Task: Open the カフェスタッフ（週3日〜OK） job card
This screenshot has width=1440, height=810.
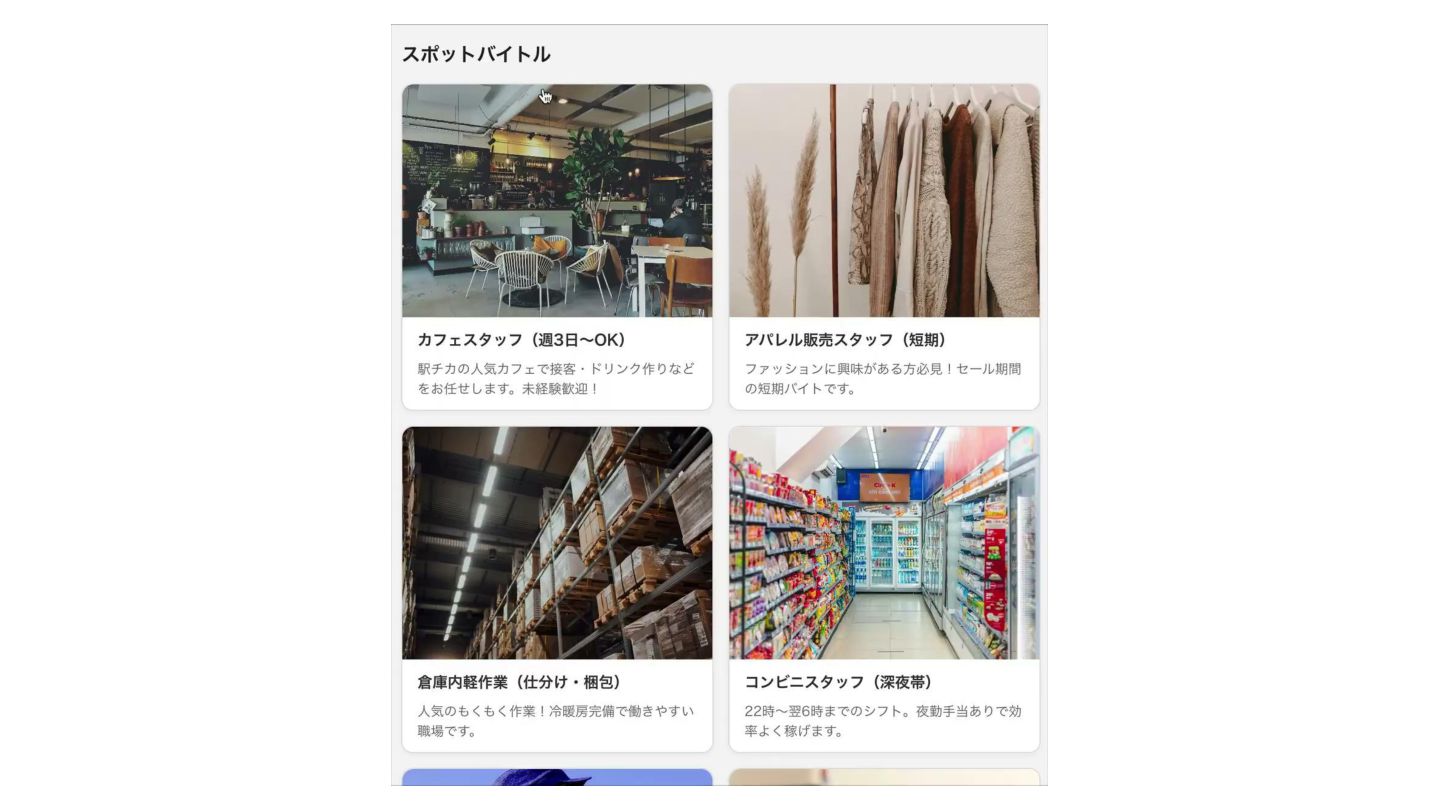Action: tap(557, 247)
